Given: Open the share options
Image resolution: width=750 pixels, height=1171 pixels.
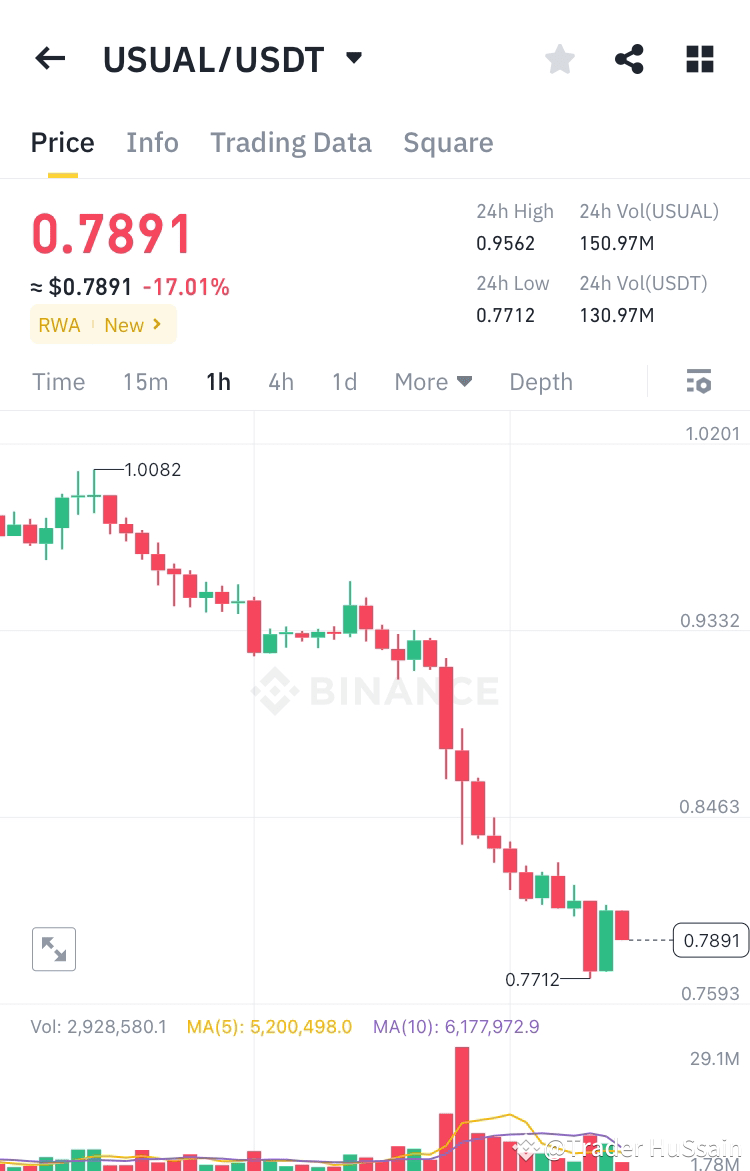Looking at the screenshot, I should click(x=629, y=59).
